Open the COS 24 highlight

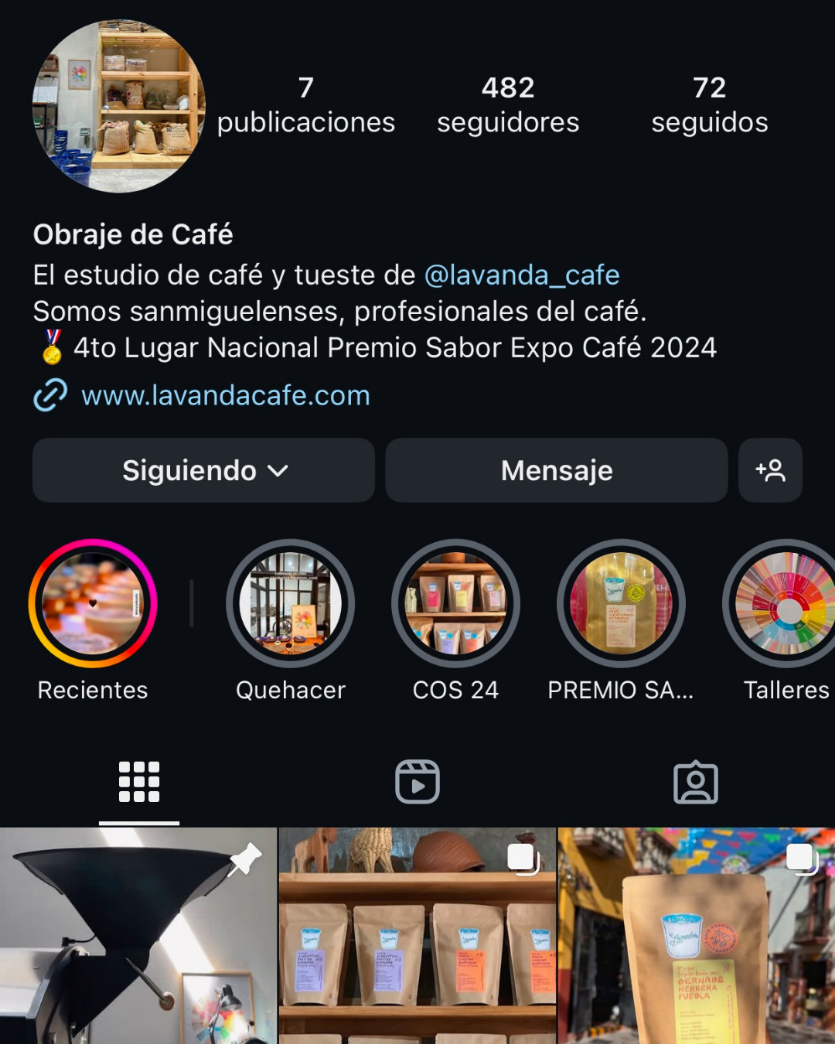455,604
